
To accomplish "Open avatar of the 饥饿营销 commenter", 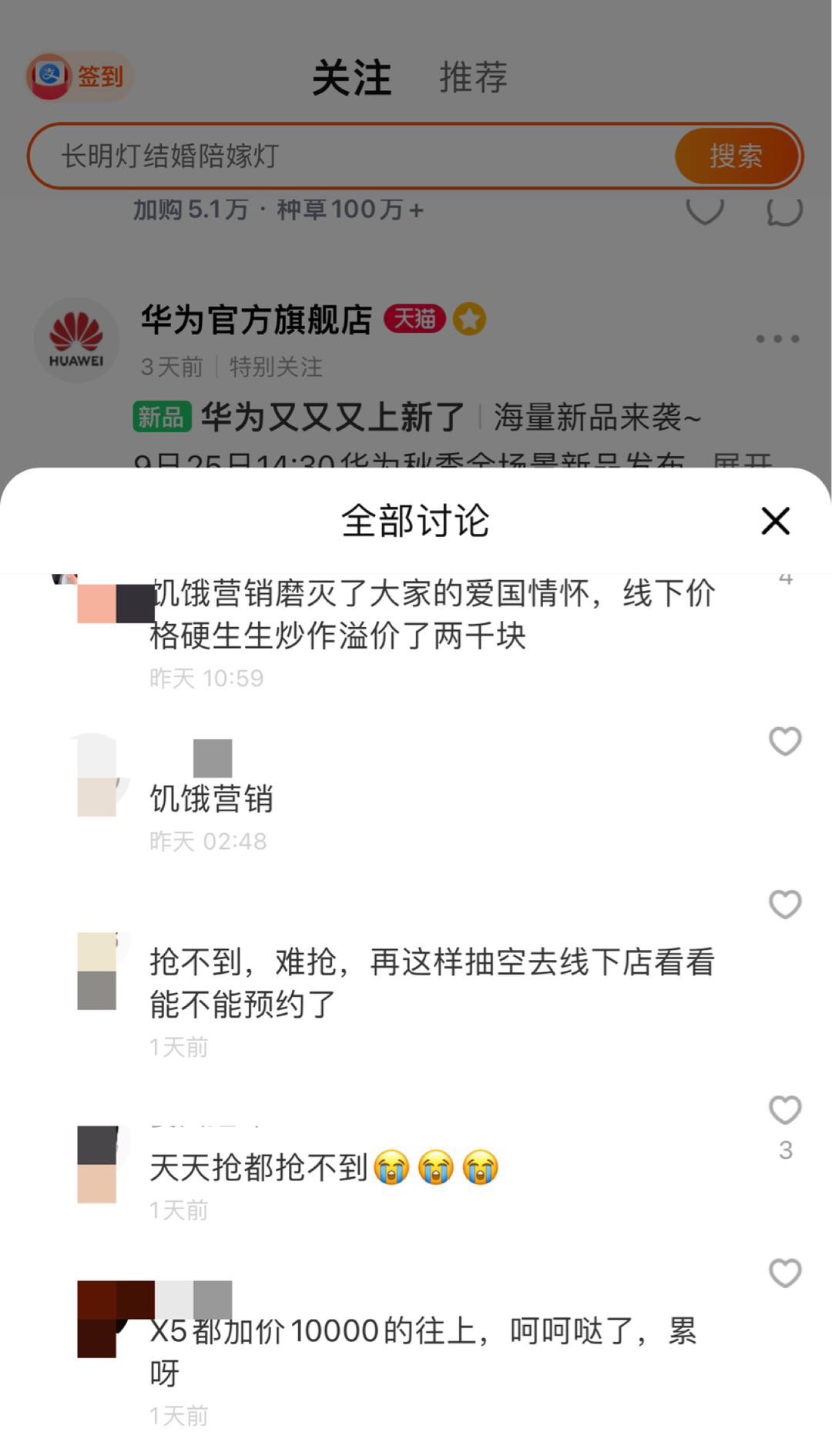I will (x=97, y=777).
